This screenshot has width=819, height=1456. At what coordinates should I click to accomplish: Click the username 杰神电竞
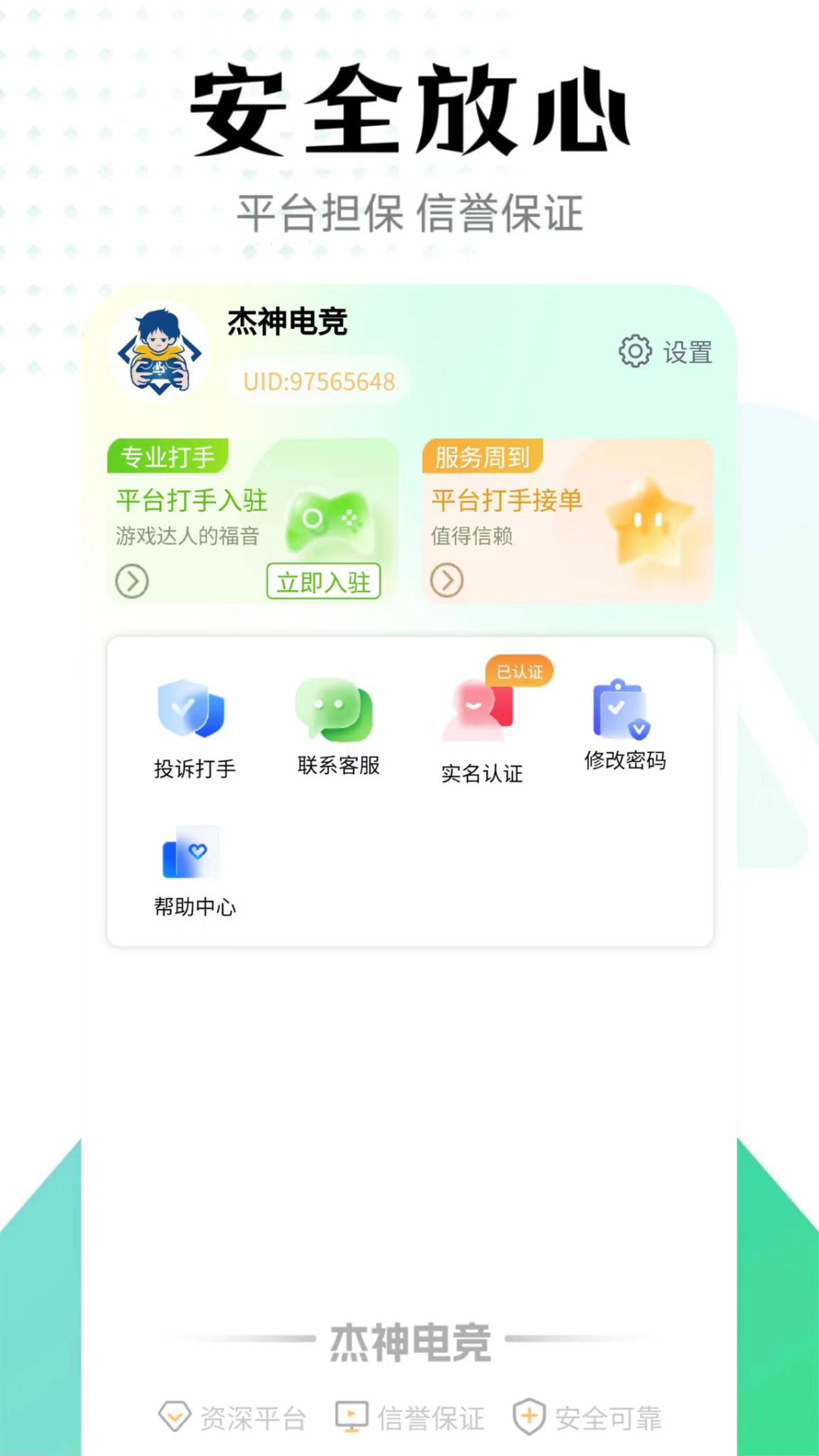coord(287,324)
